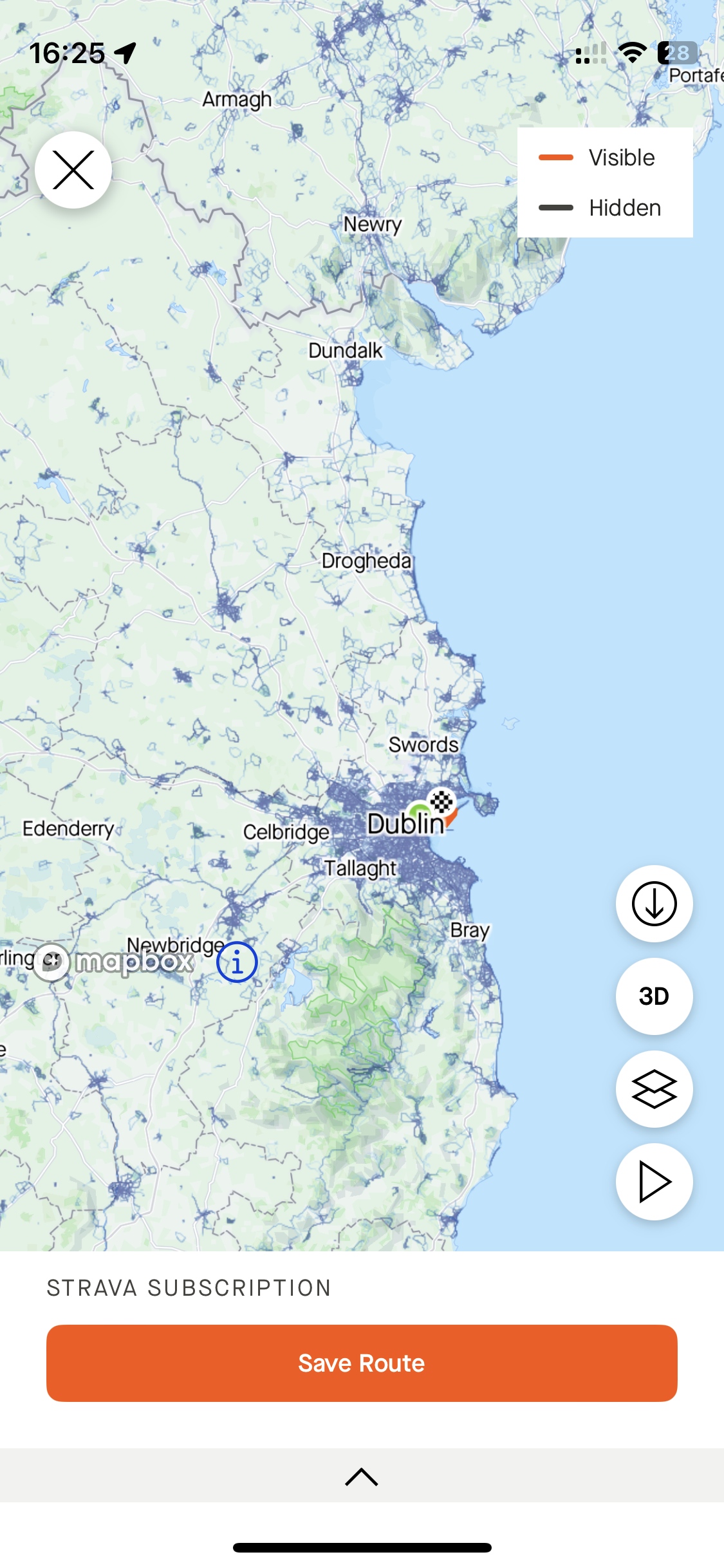The image size is (724, 1568).
Task: Open the map layers selector
Action: (654, 1089)
